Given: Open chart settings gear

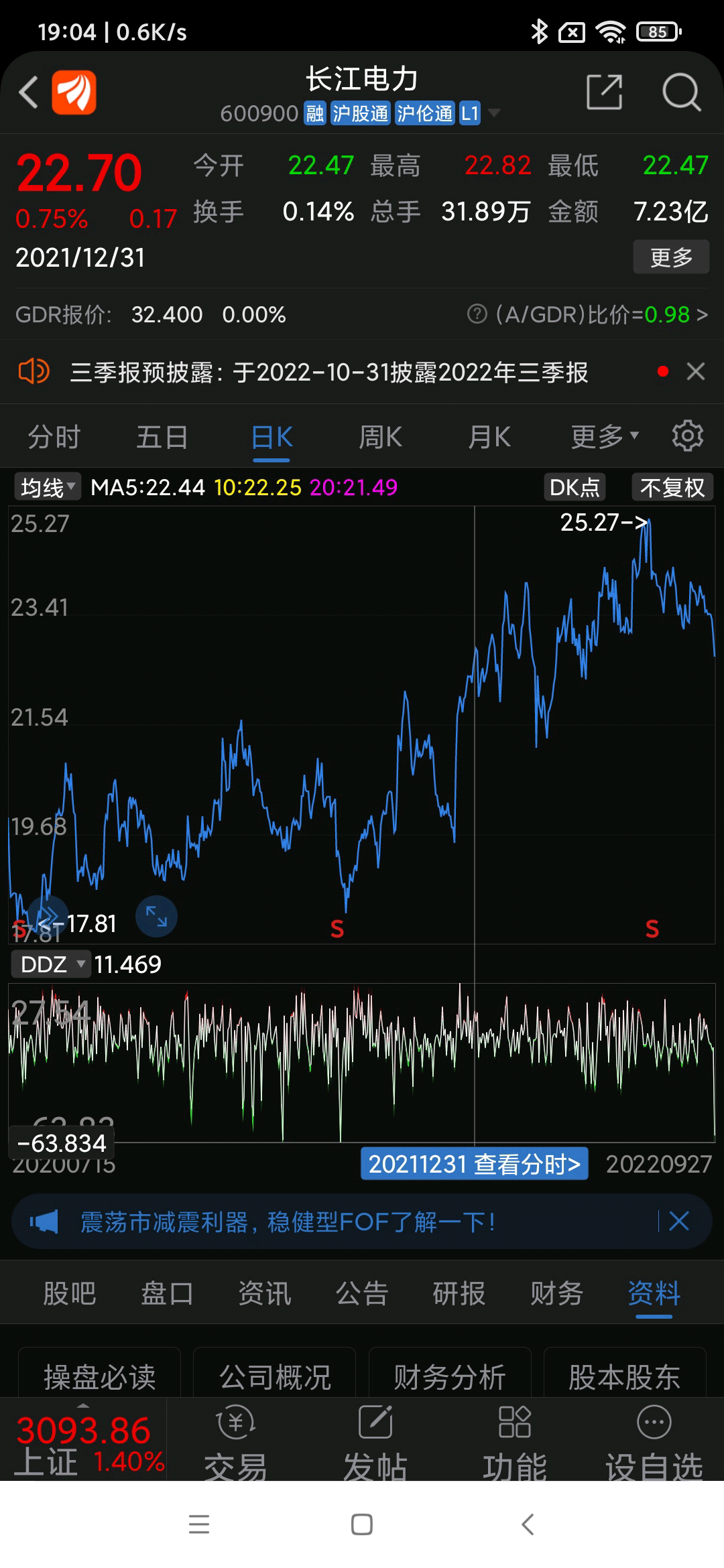Looking at the screenshot, I should [688, 436].
